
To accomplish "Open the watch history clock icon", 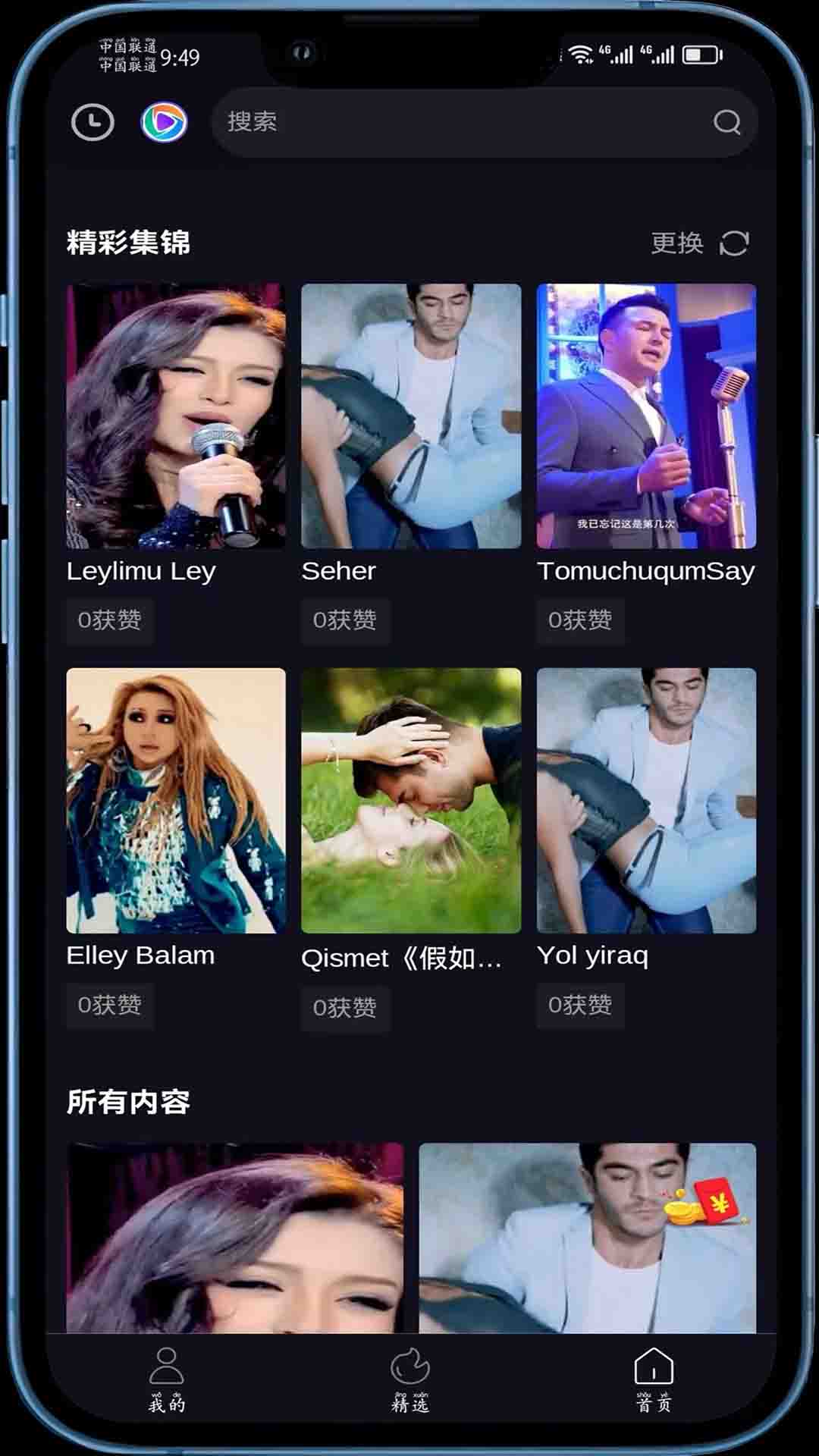I will (x=93, y=121).
